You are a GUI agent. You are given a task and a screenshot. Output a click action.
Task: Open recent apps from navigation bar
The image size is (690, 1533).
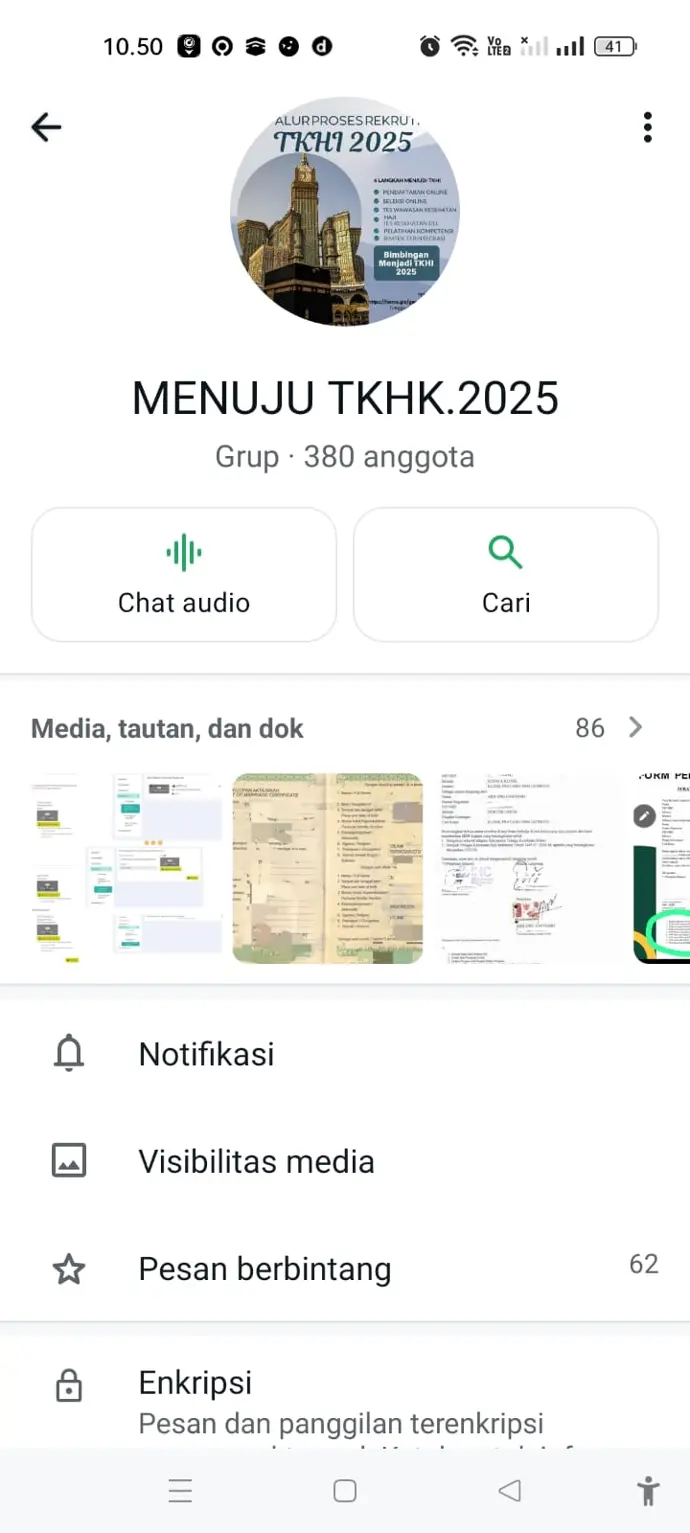(180, 1491)
